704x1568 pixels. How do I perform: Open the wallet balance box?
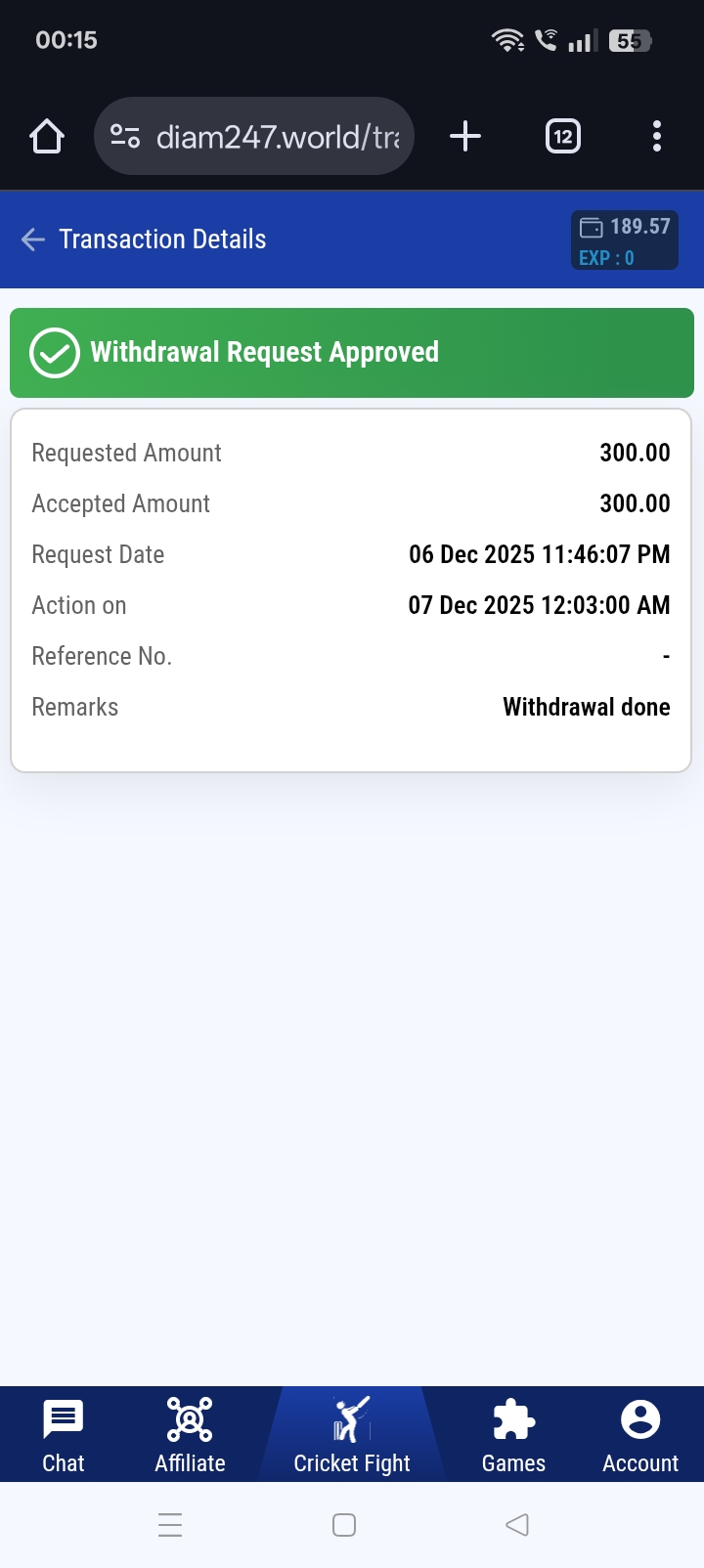click(625, 240)
